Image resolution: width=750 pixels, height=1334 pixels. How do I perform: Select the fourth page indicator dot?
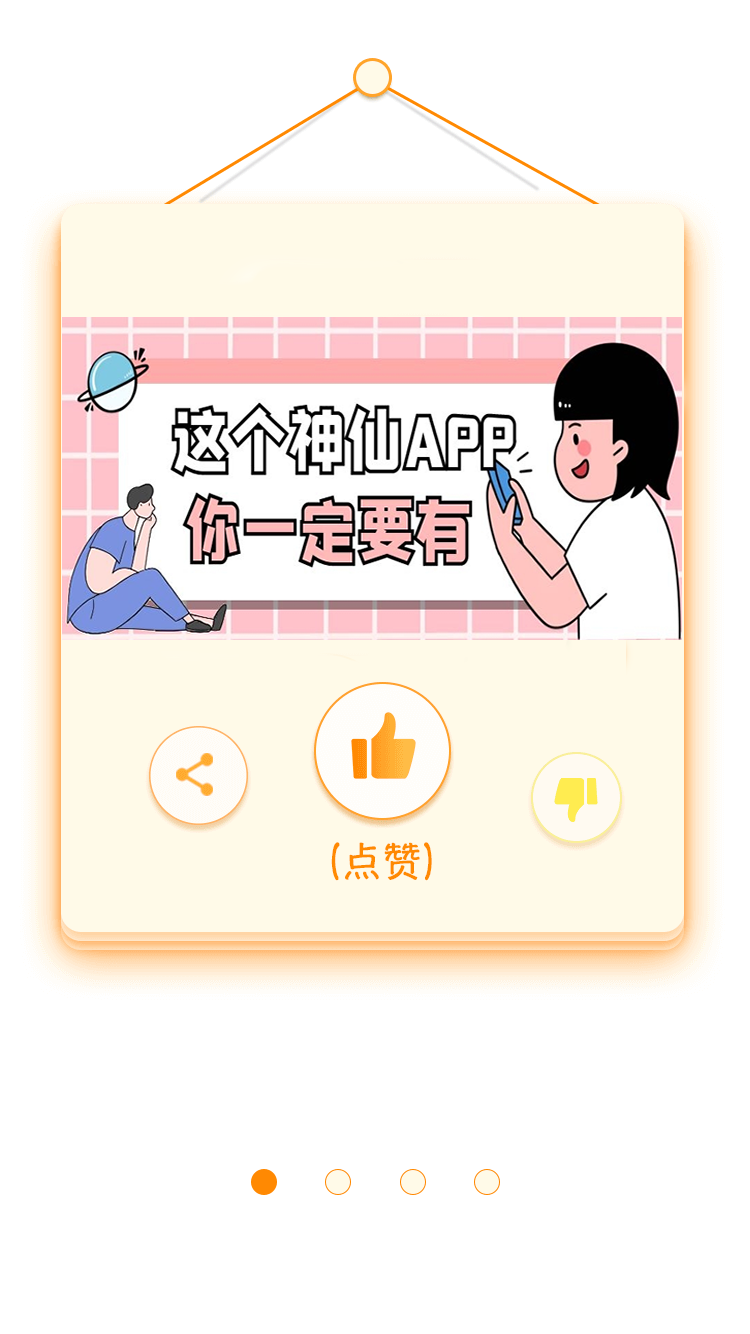pyautogui.click(x=487, y=1182)
